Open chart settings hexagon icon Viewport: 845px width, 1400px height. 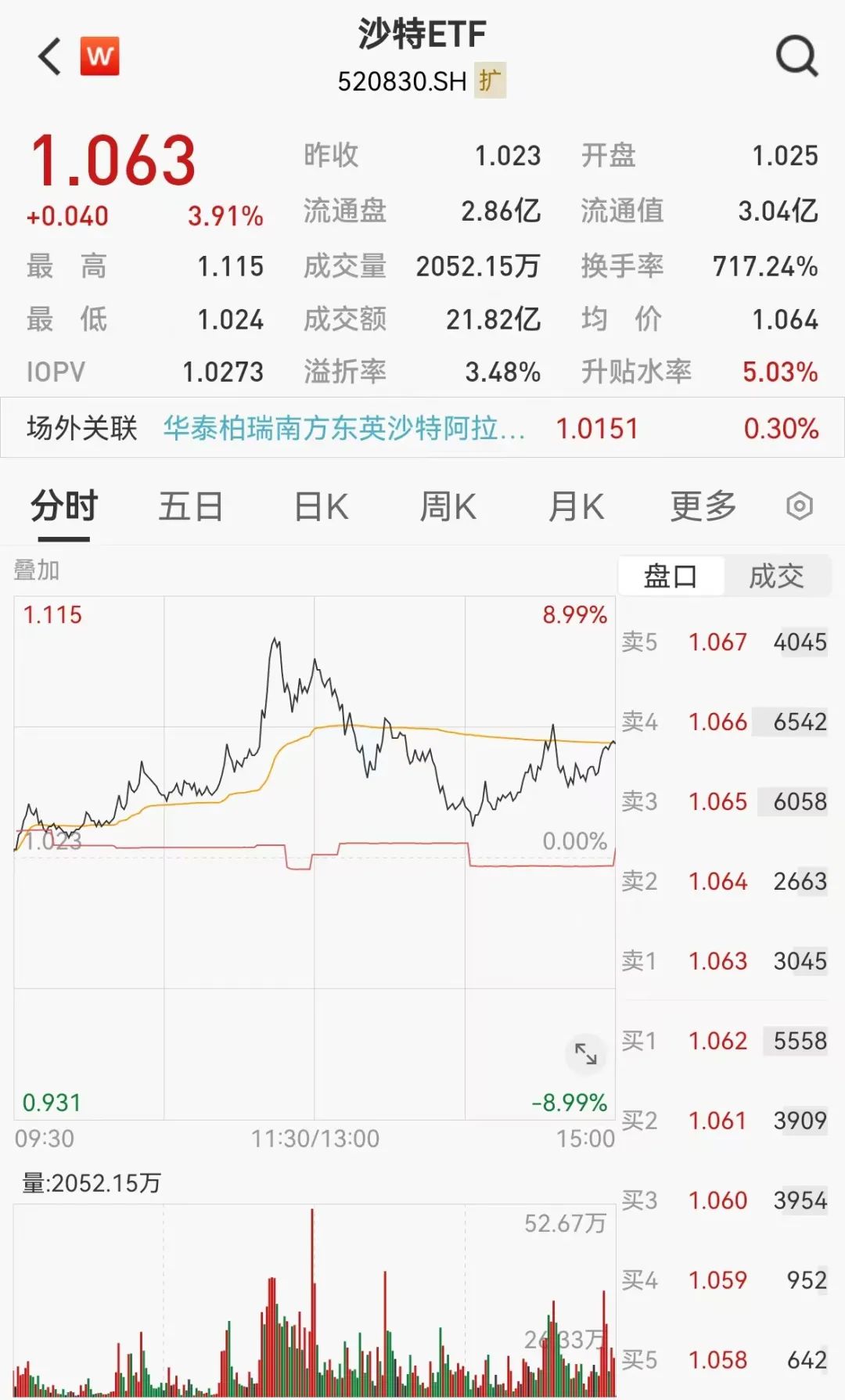[799, 506]
